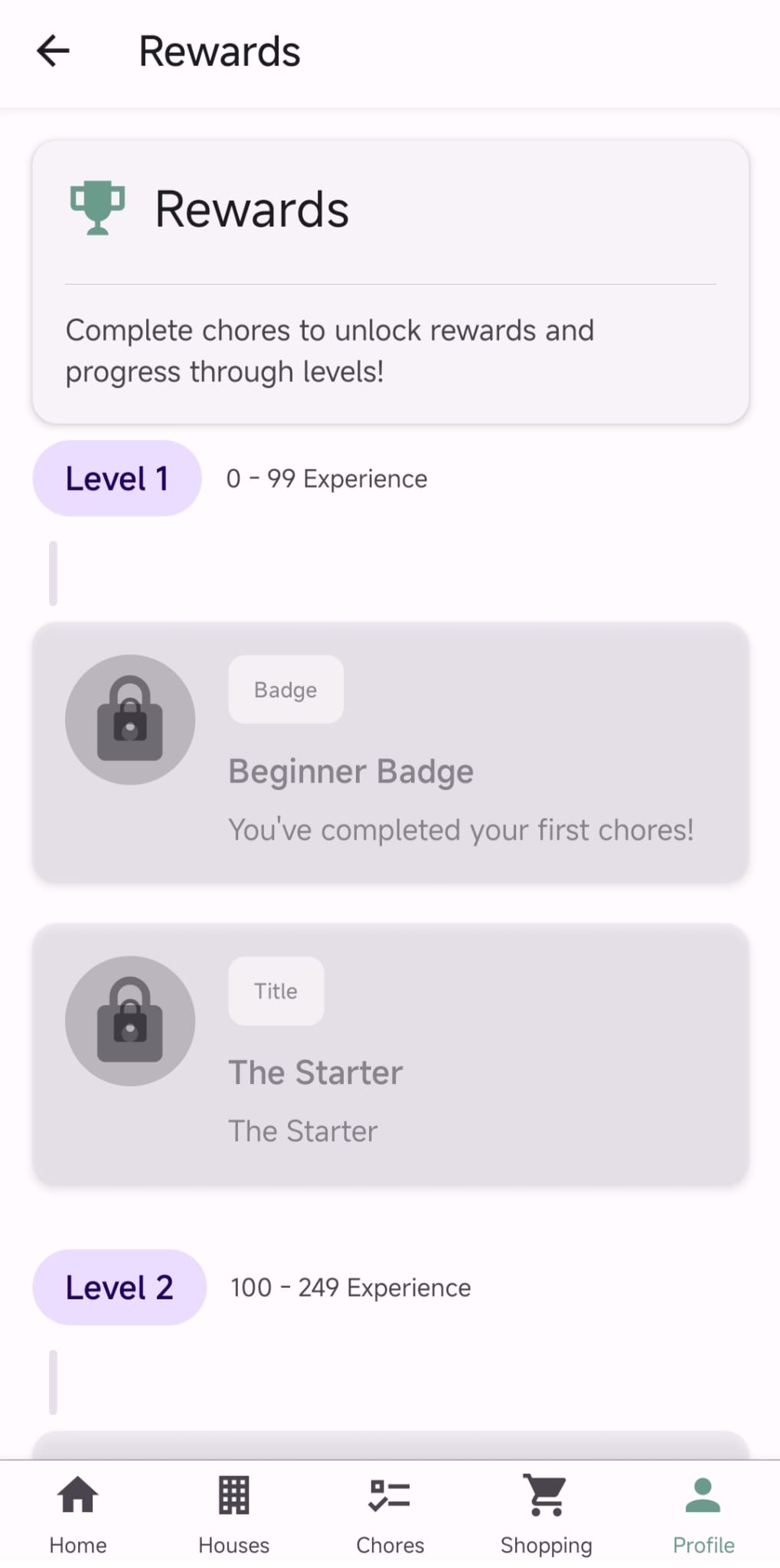Image resolution: width=780 pixels, height=1568 pixels.
Task: Open The Starter reward card
Action: tap(390, 1054)
